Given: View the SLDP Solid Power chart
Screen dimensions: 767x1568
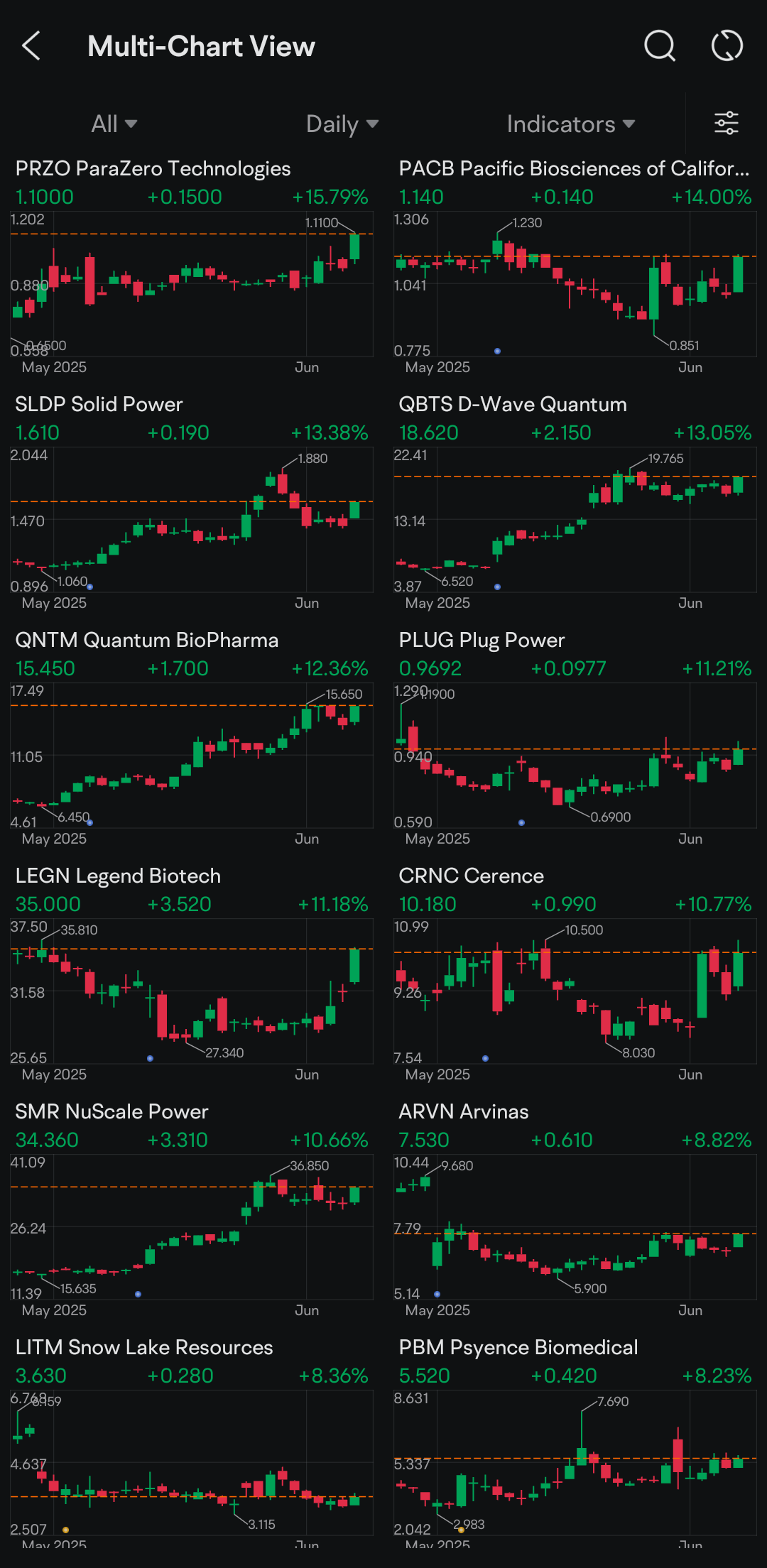Looking at the screenshot, I should click(192, 503).
